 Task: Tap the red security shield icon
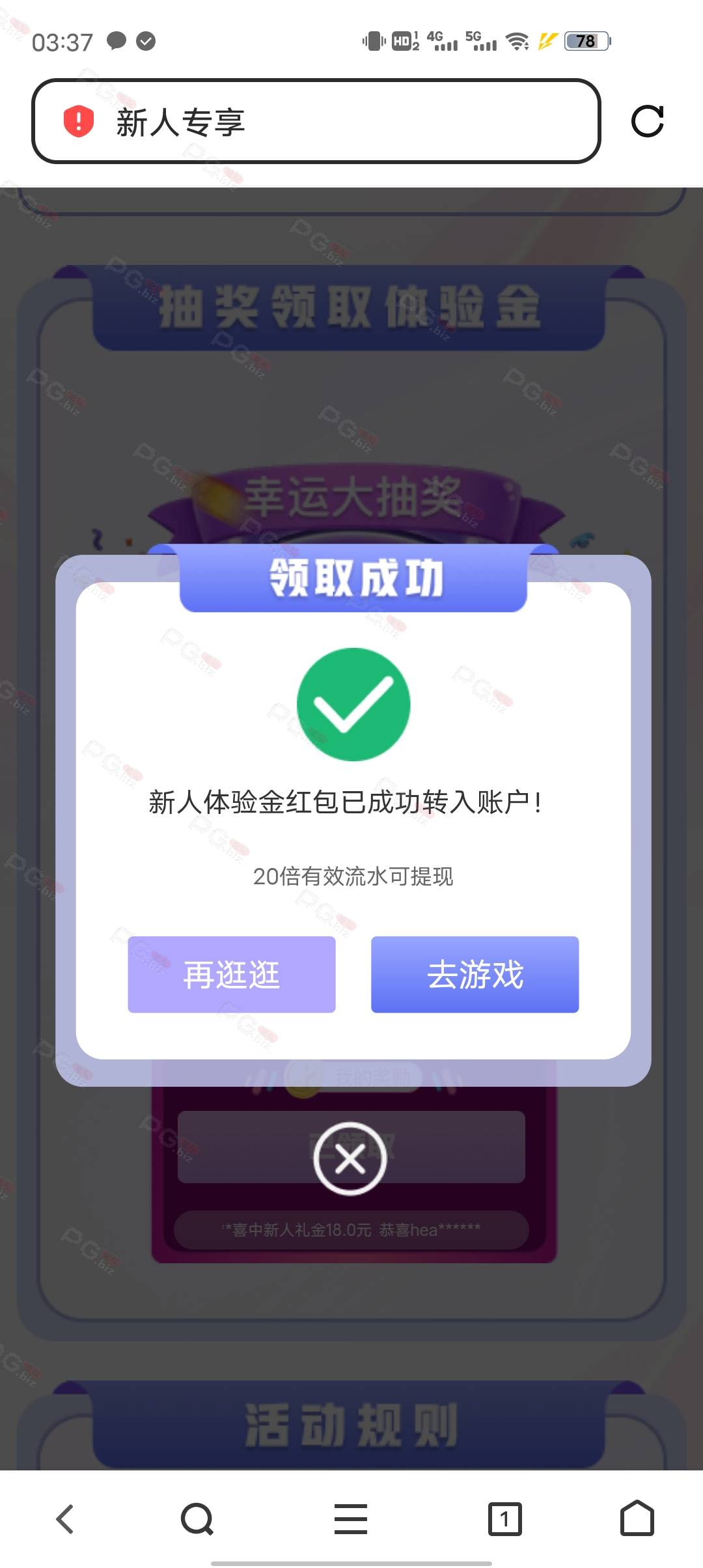pos(79,121)
